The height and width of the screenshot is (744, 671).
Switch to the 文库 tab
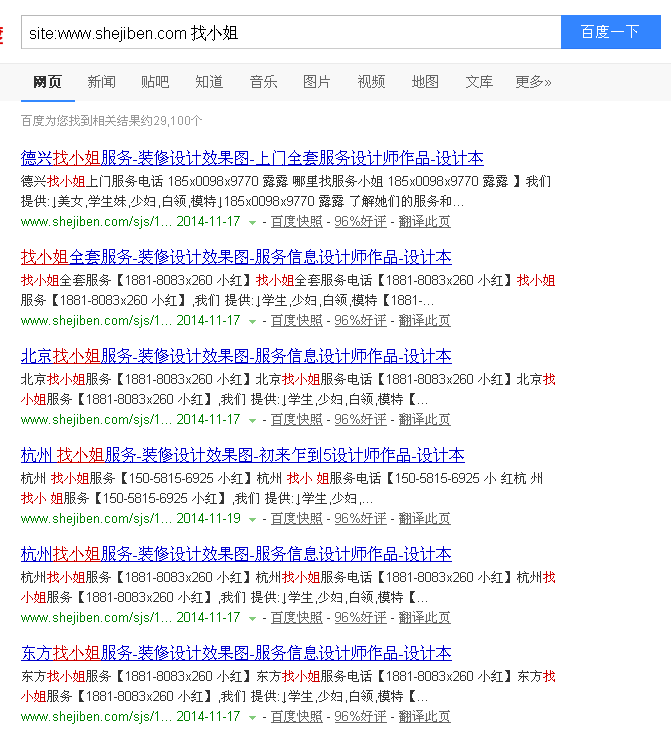tap(479, 82)
